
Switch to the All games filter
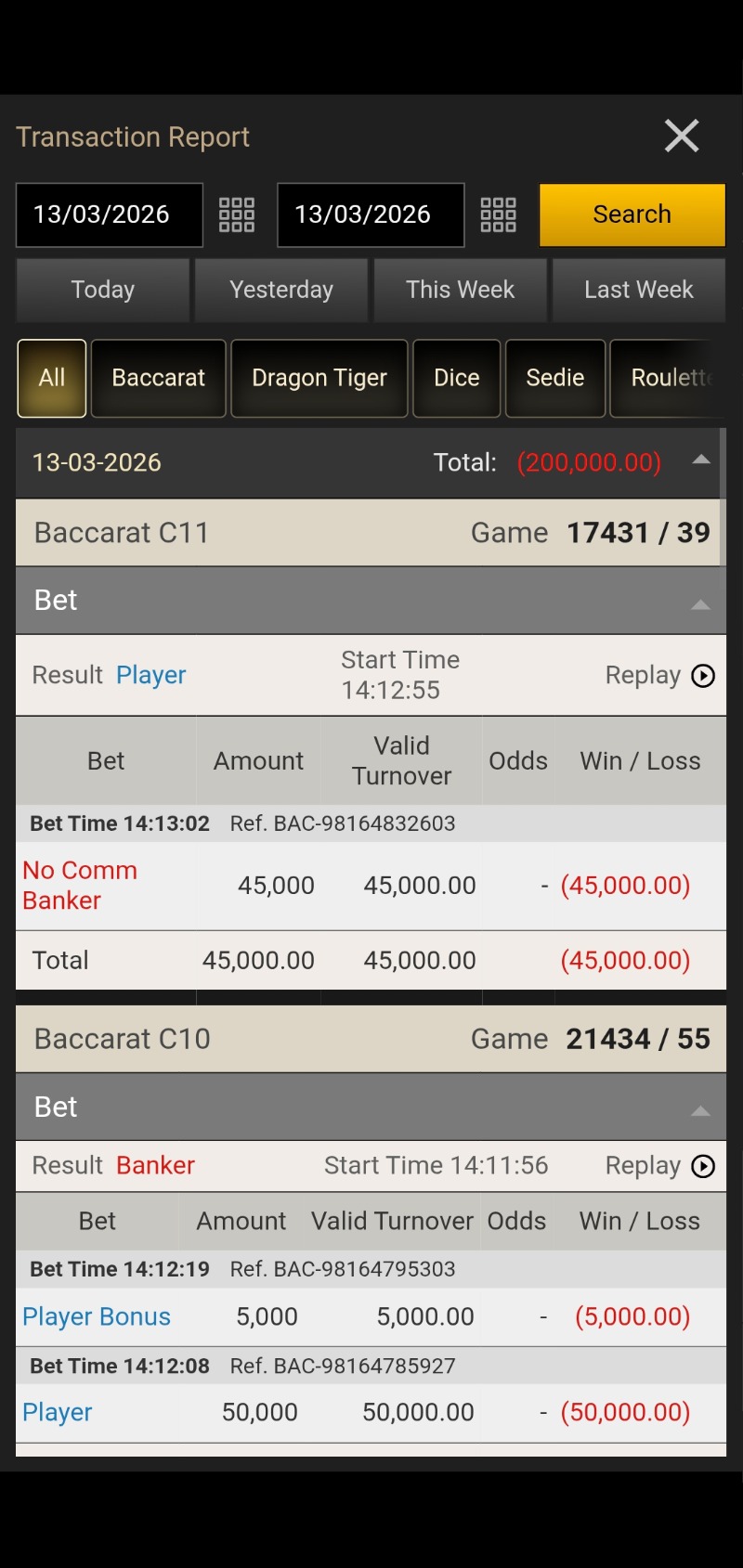point(52,378)
